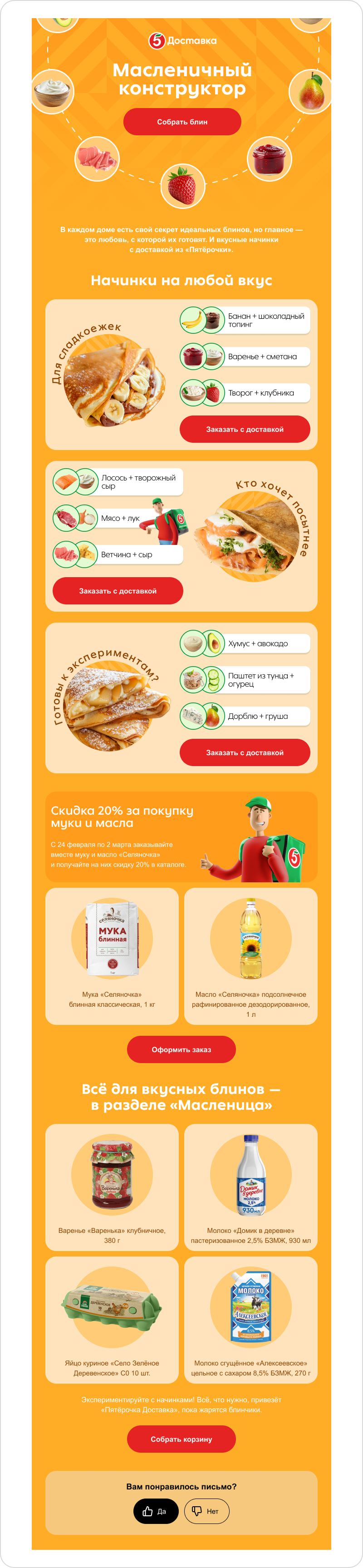Pick the "Лосось + творожный сыр" filling

[x=118, y=482]
